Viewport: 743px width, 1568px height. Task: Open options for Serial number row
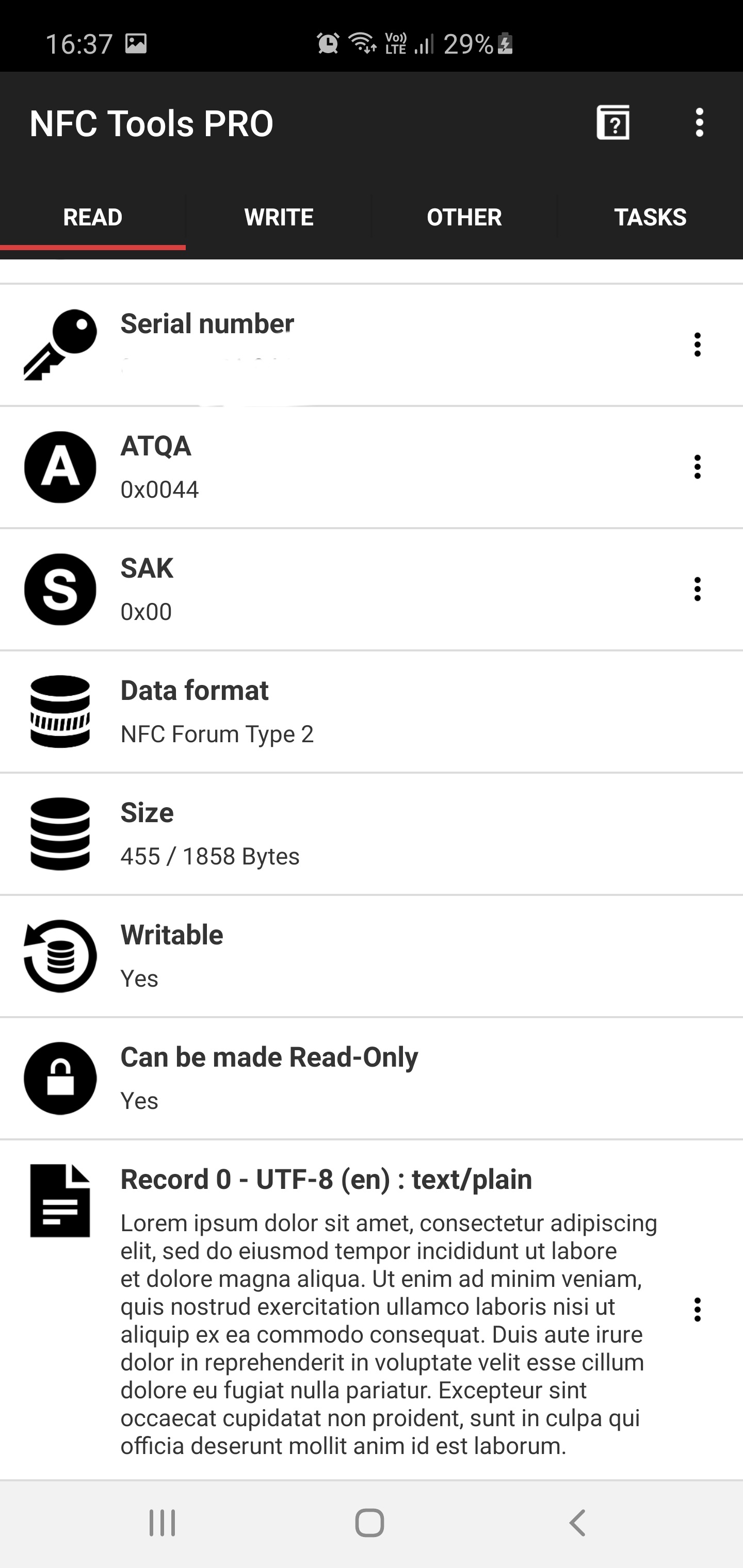click(697, 345)
